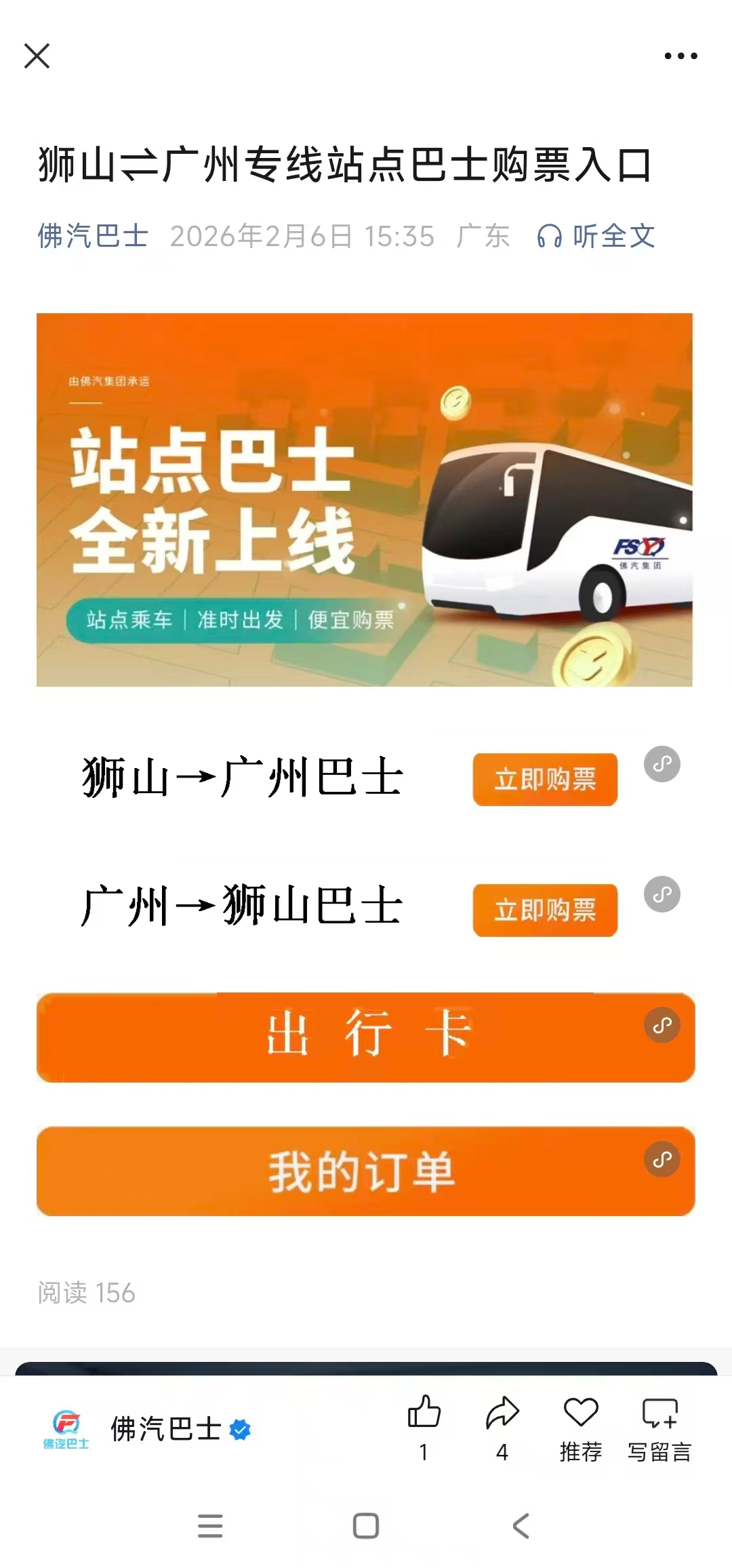Open 佛汽巴士 account link under title

tap(93, 237)
